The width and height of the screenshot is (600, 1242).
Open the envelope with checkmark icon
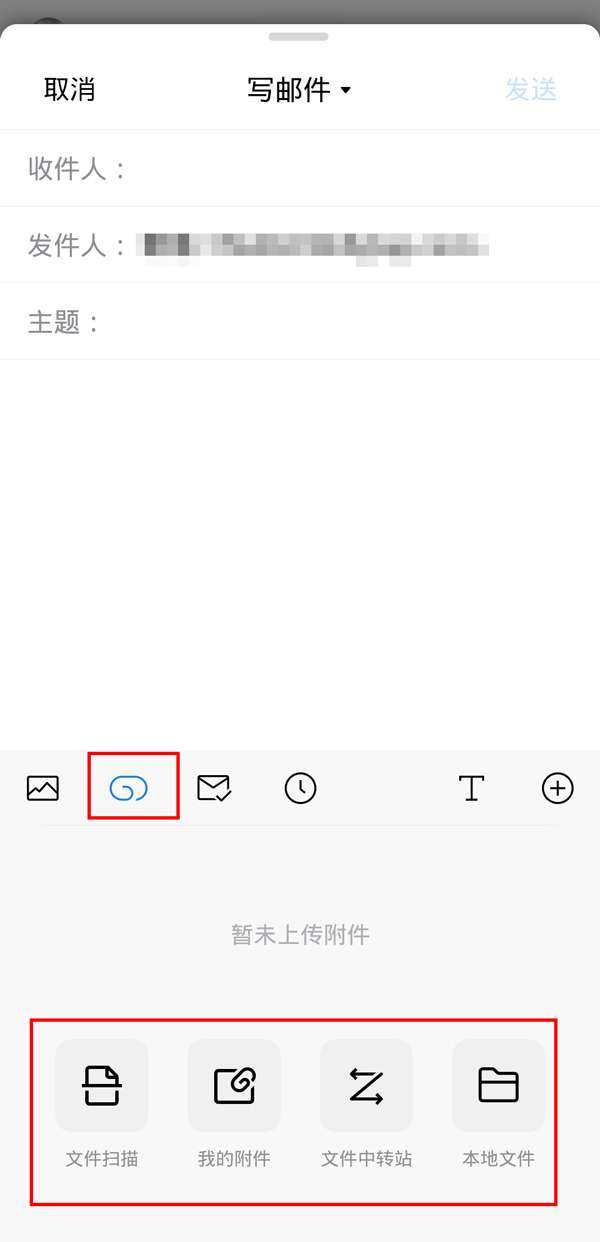coord(214,789)
